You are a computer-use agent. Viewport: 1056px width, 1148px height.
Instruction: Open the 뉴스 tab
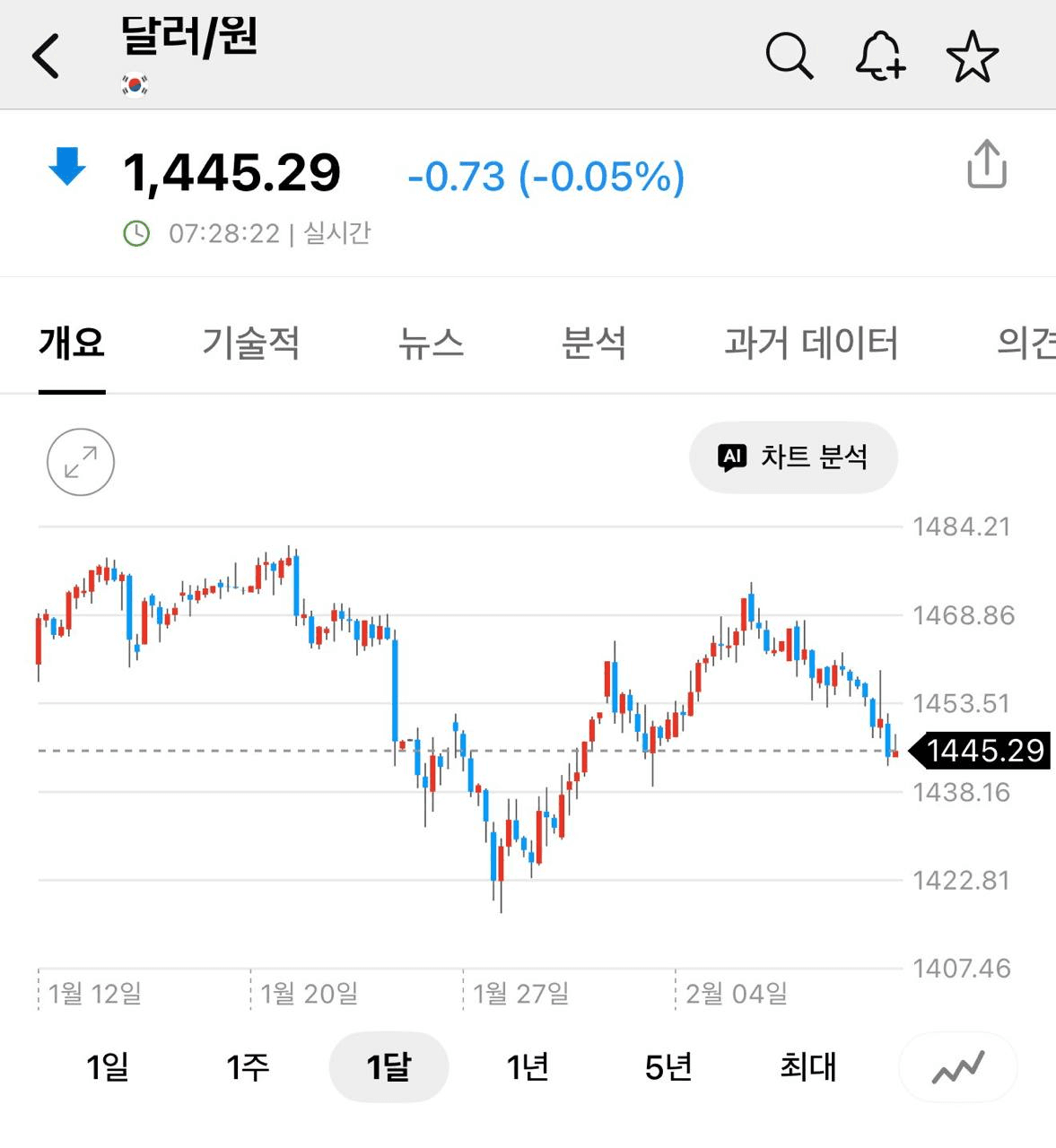[431, 344]
